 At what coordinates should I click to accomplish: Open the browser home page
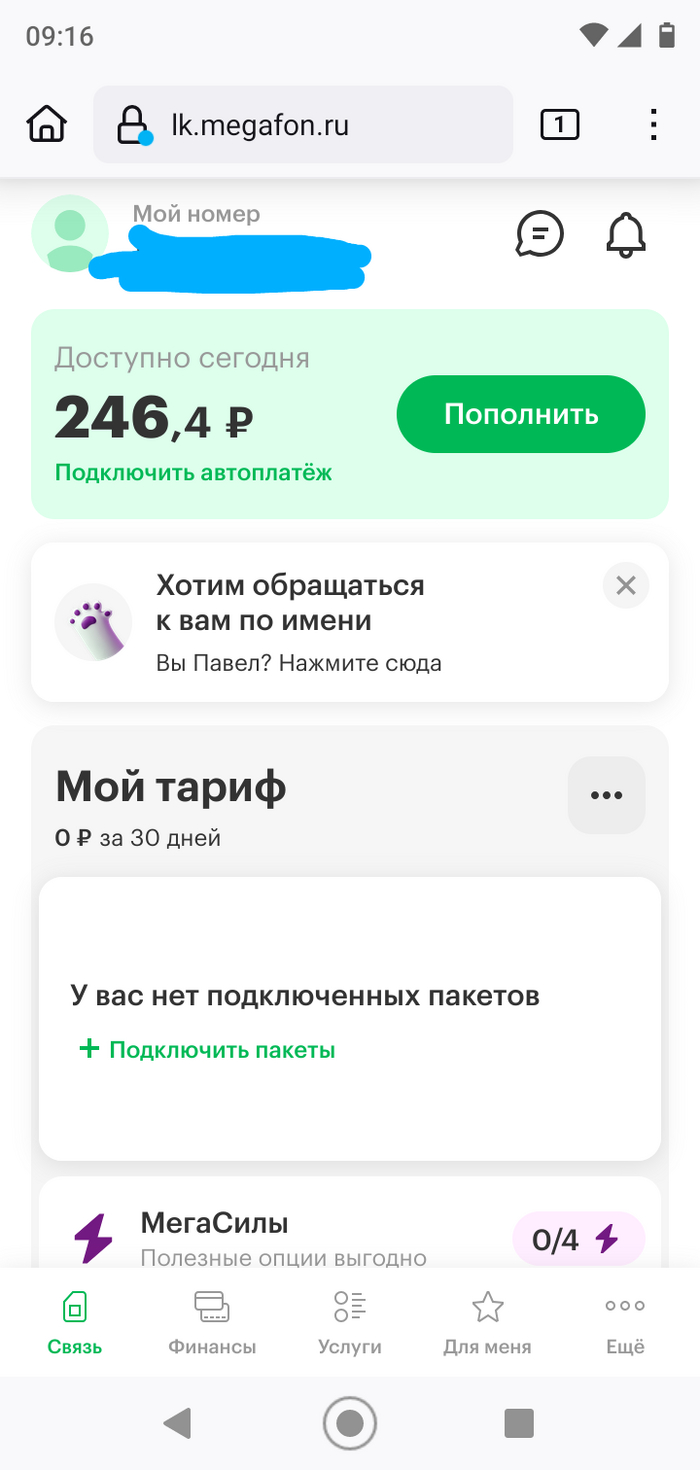point(47,125)
